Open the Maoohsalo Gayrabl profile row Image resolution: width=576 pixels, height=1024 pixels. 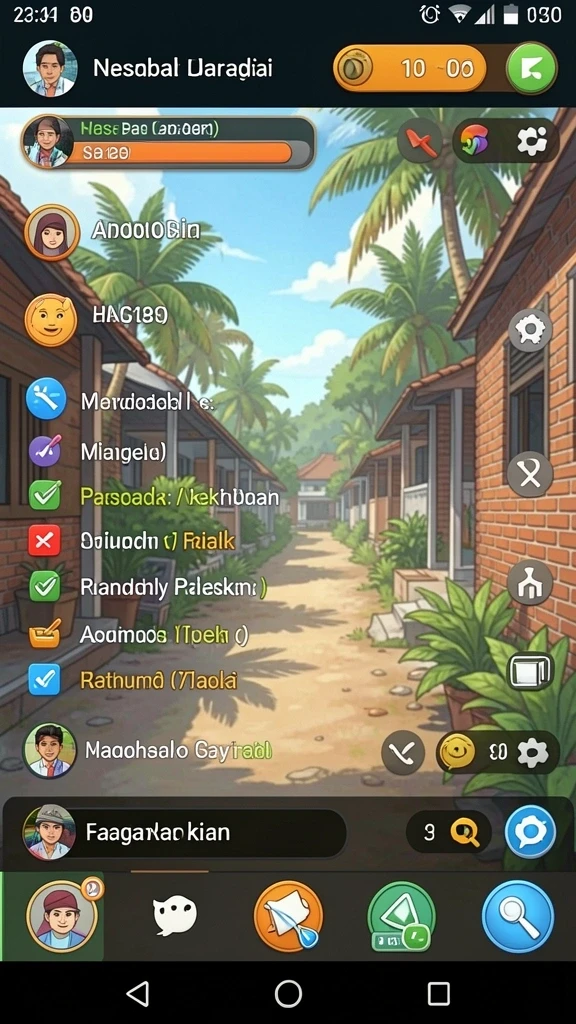coord(148,750)
